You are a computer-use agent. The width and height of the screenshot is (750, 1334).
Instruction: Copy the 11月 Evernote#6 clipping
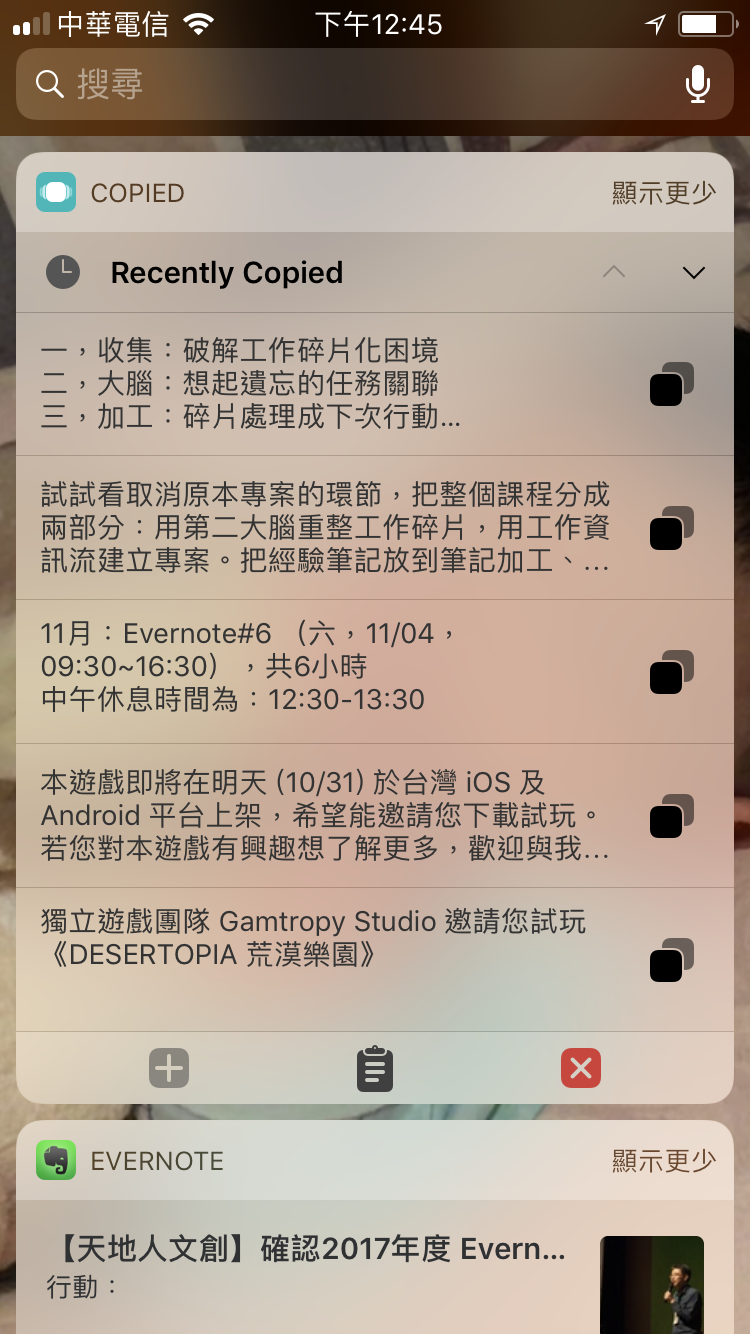(x=671, y=672)
